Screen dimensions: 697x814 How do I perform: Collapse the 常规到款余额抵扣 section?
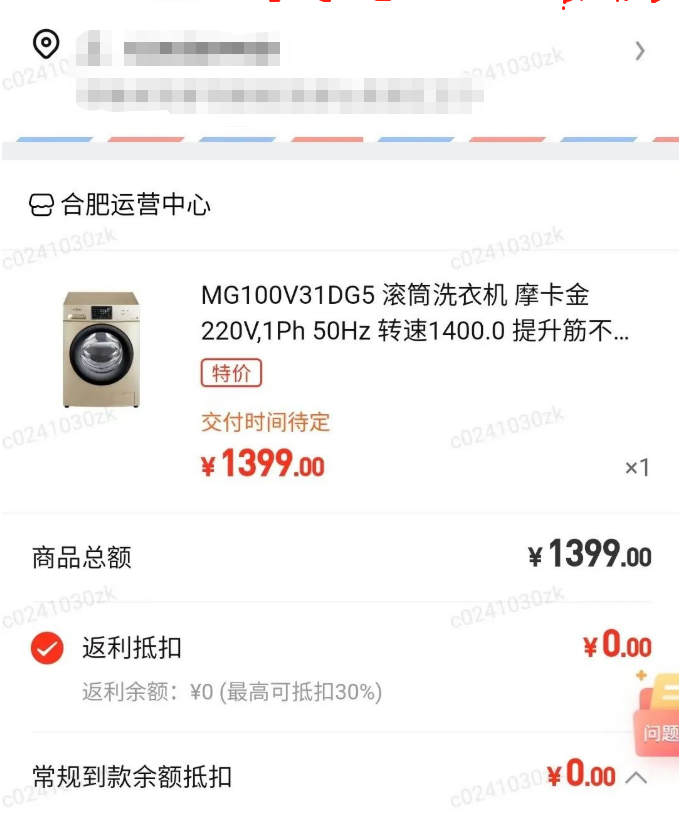pos(637,777)
